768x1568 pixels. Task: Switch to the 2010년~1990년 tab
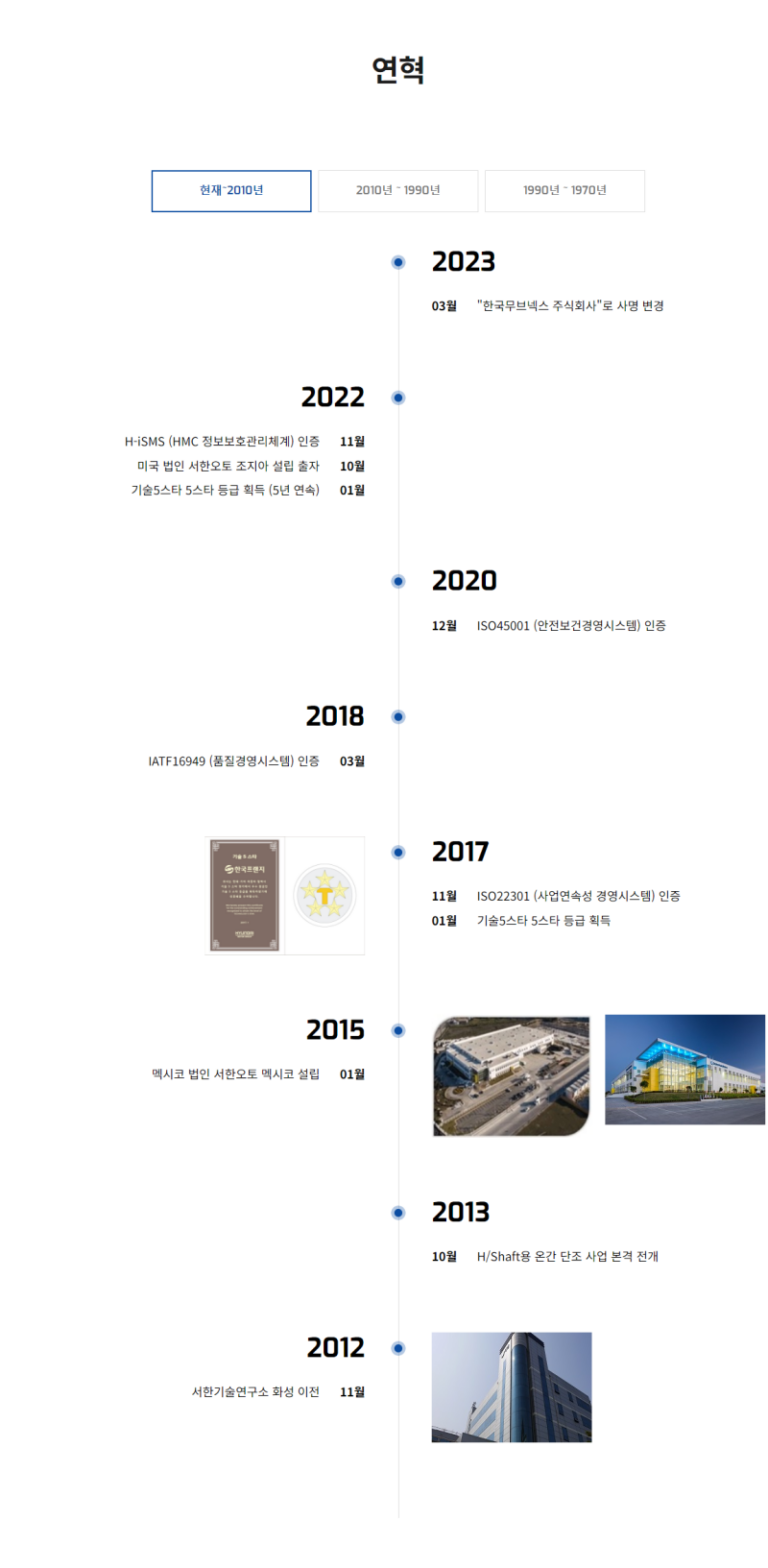pos(398,191)
